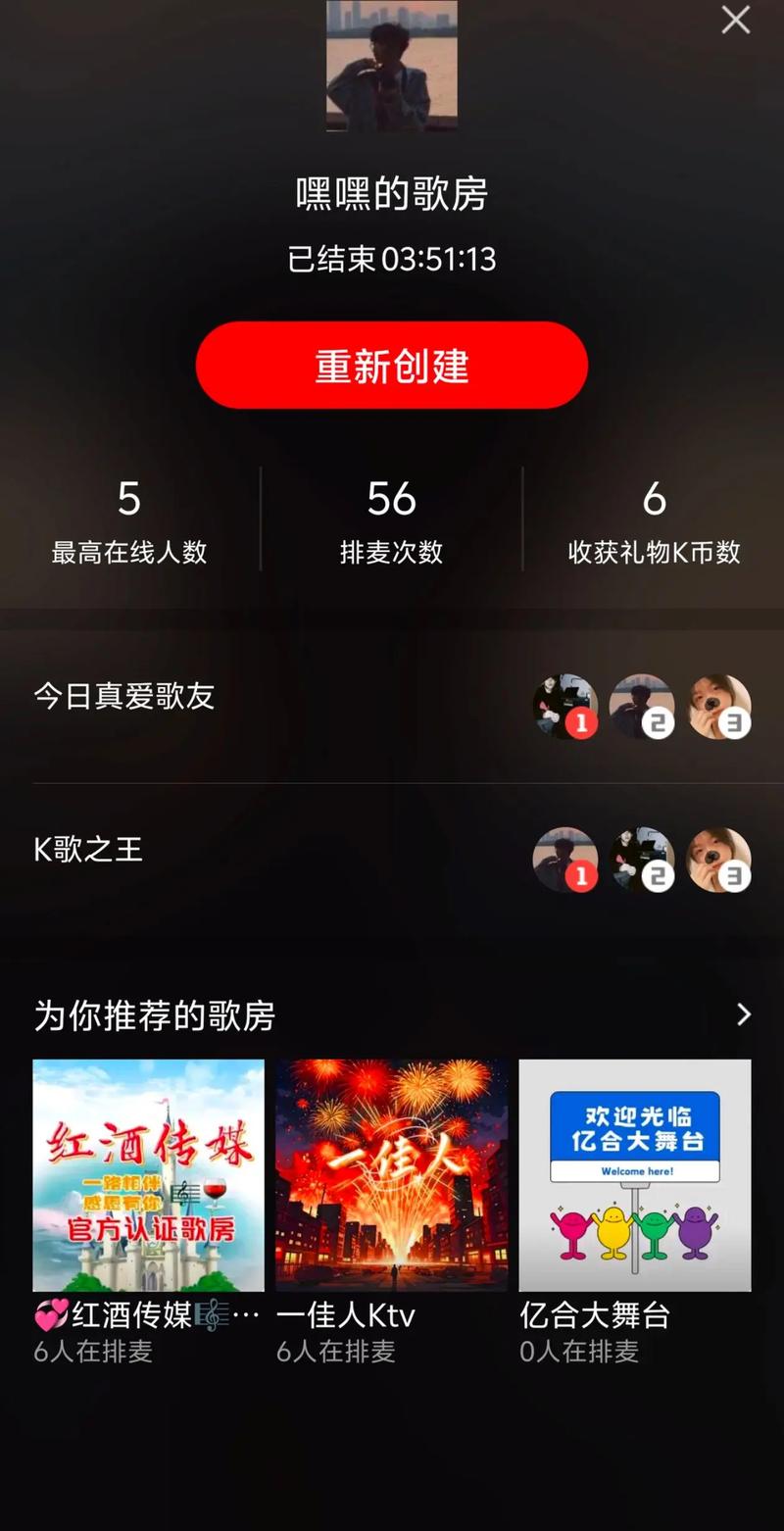Viewport: 784px width, 1531px height.
Task: Dismiss the ended room summary screen
Action: point(735,21)
